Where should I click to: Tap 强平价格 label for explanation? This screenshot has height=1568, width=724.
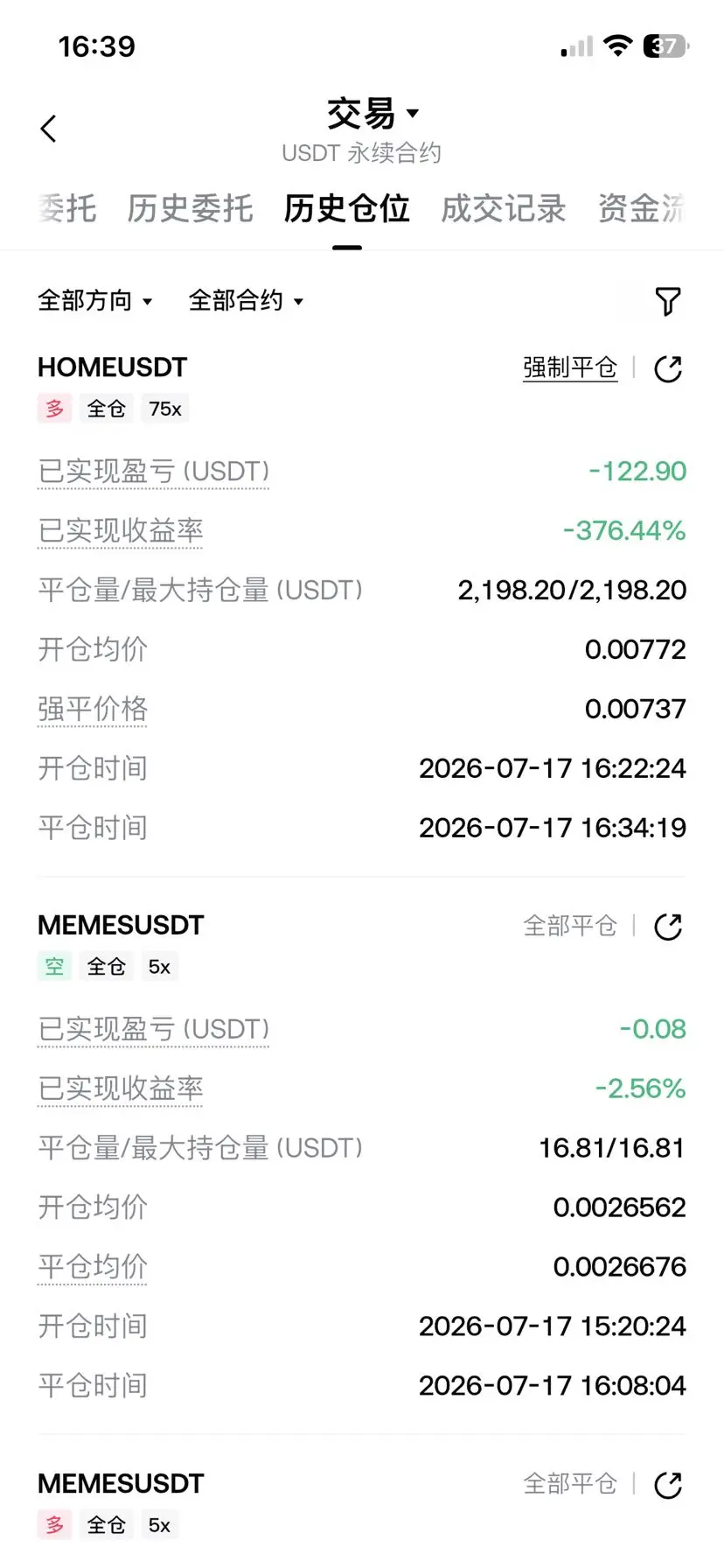tap(93, 710)
